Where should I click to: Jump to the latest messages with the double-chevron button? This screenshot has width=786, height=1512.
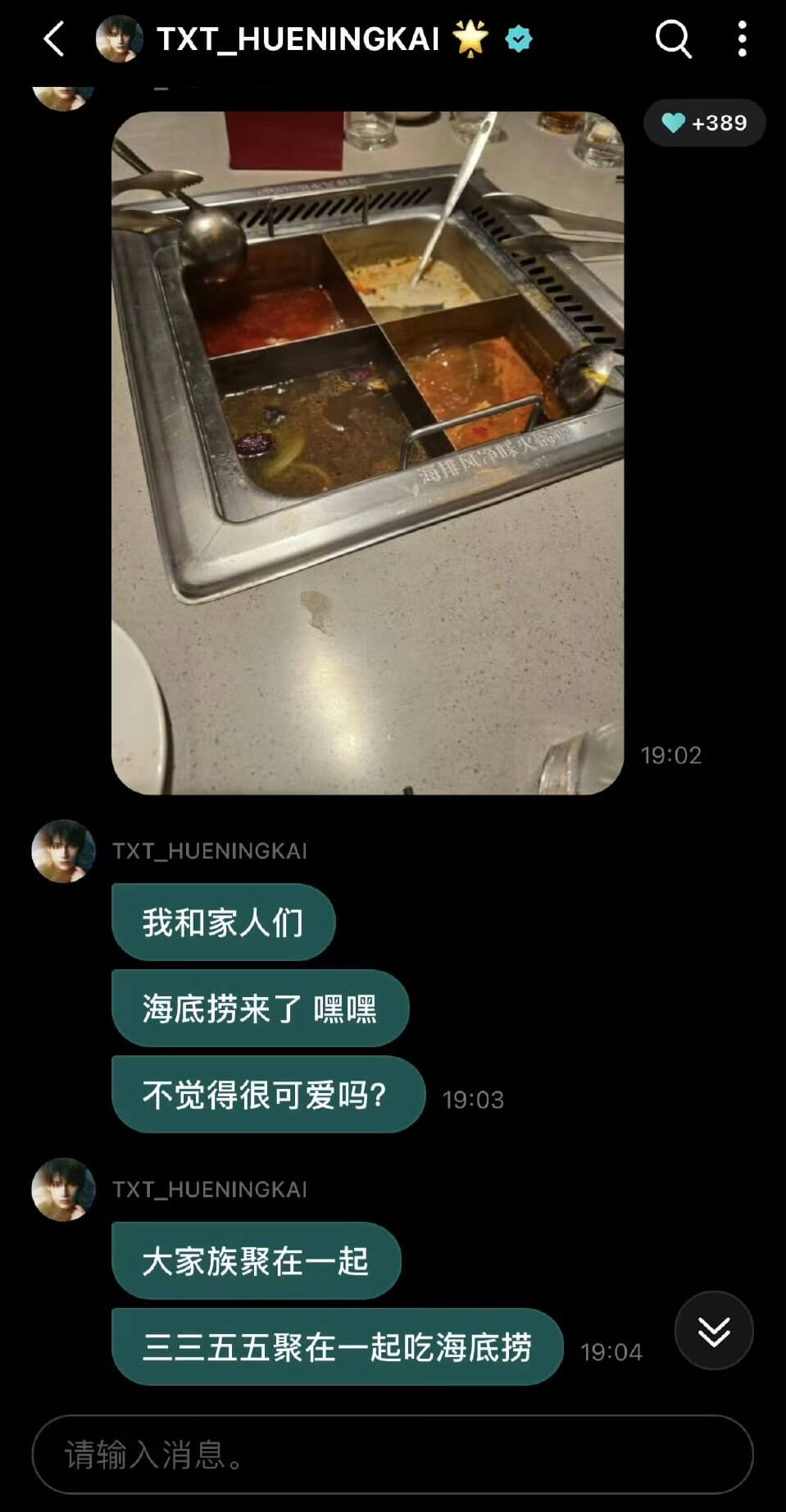(x=714, y=1330)
